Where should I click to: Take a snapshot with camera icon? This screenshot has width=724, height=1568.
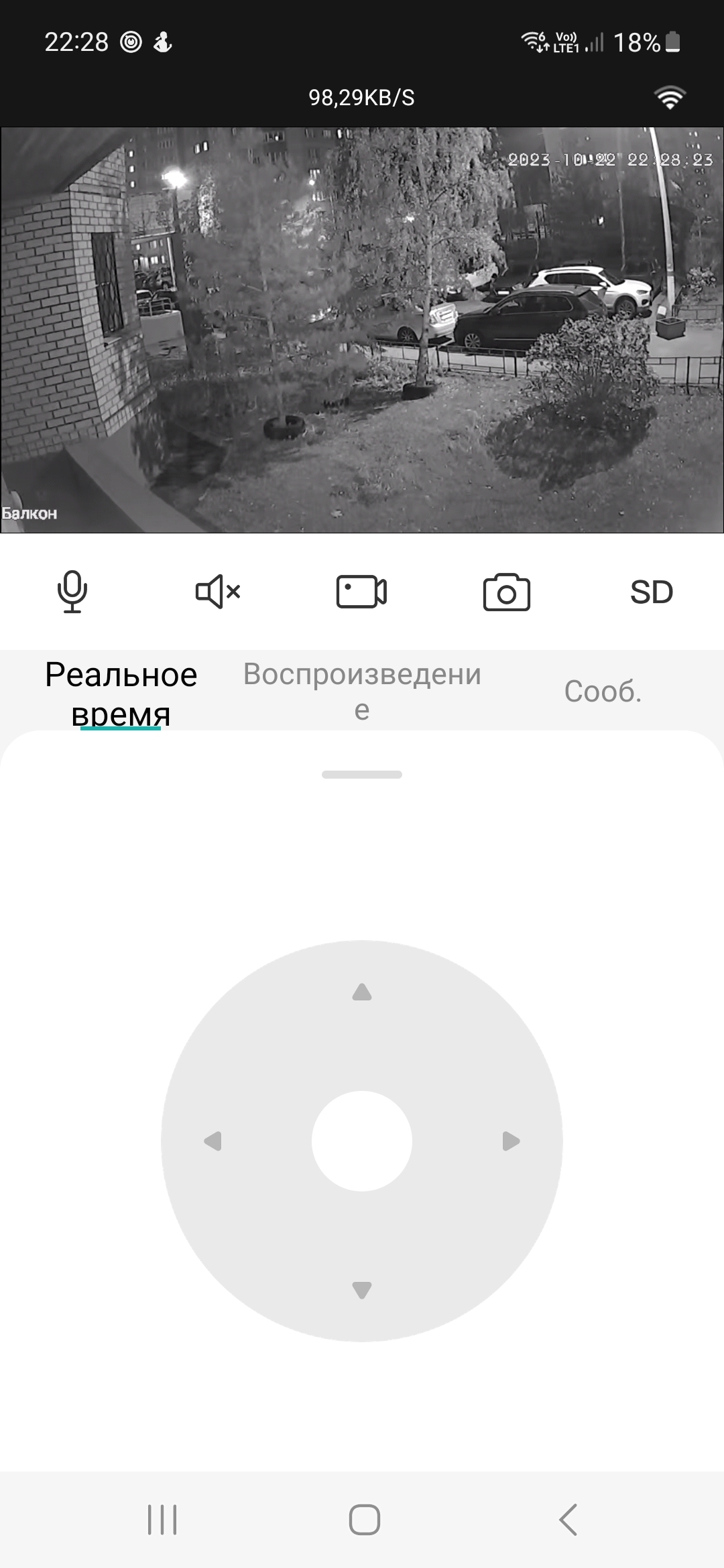[506, 592]
